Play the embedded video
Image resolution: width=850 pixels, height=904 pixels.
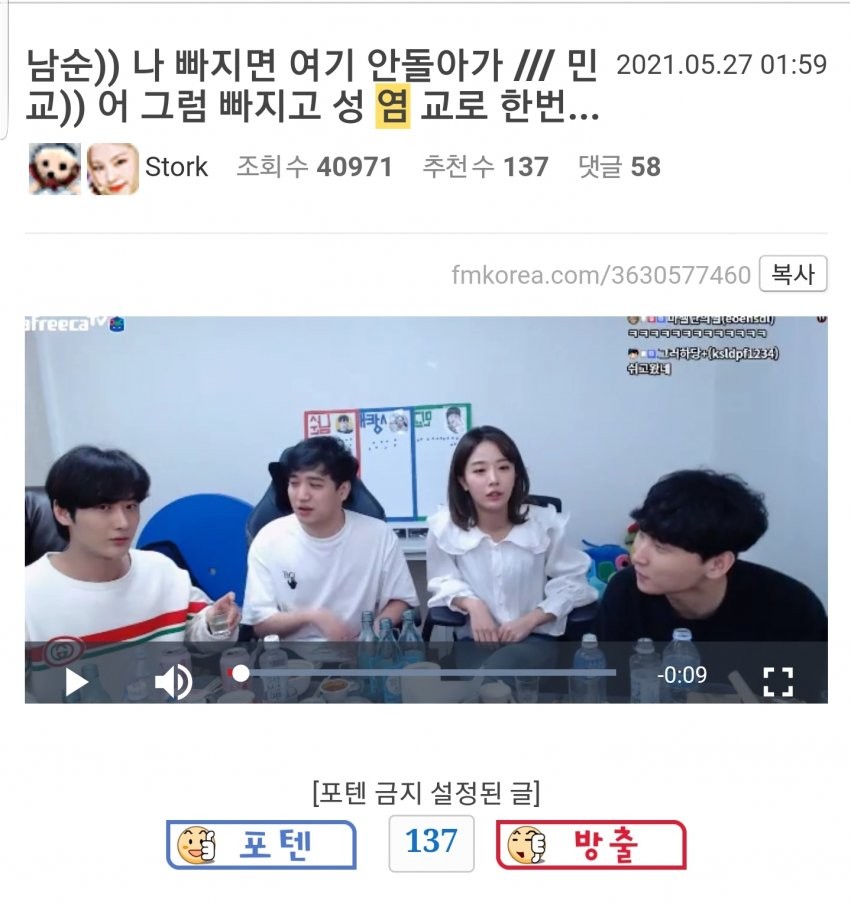tap(76, 682)
